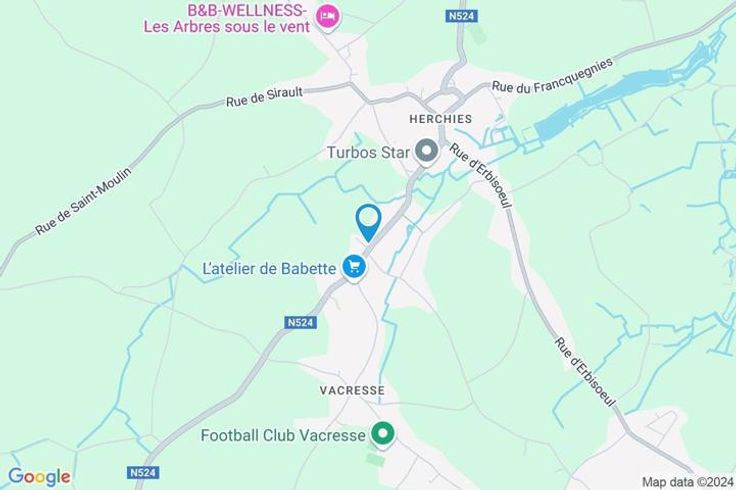This screenshot has height=490, width=736.
Task: Open L'atelier de Babette shop marker
Action: point(354,268)
